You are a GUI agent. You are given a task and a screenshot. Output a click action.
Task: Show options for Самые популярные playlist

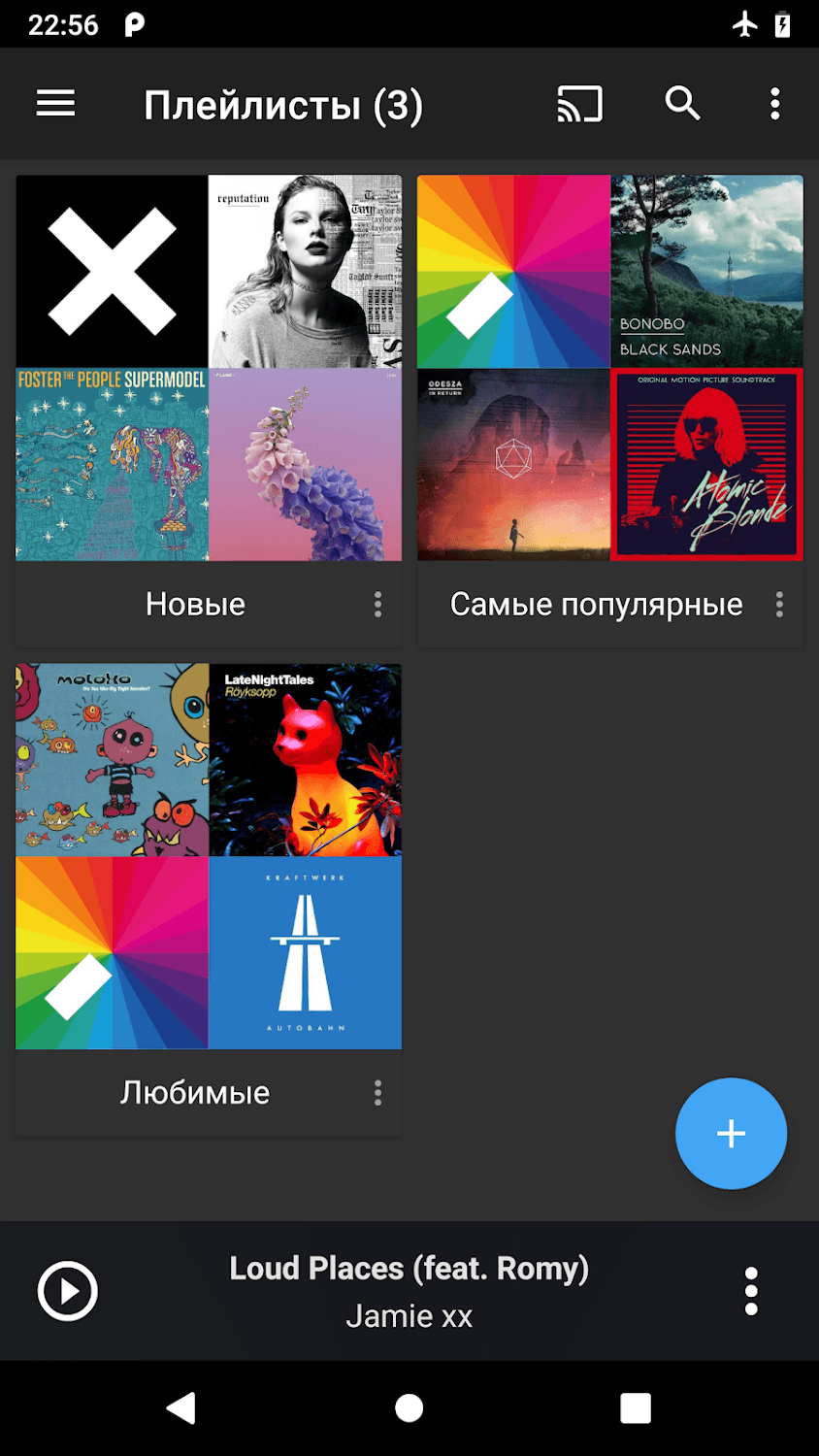(779, 605)
